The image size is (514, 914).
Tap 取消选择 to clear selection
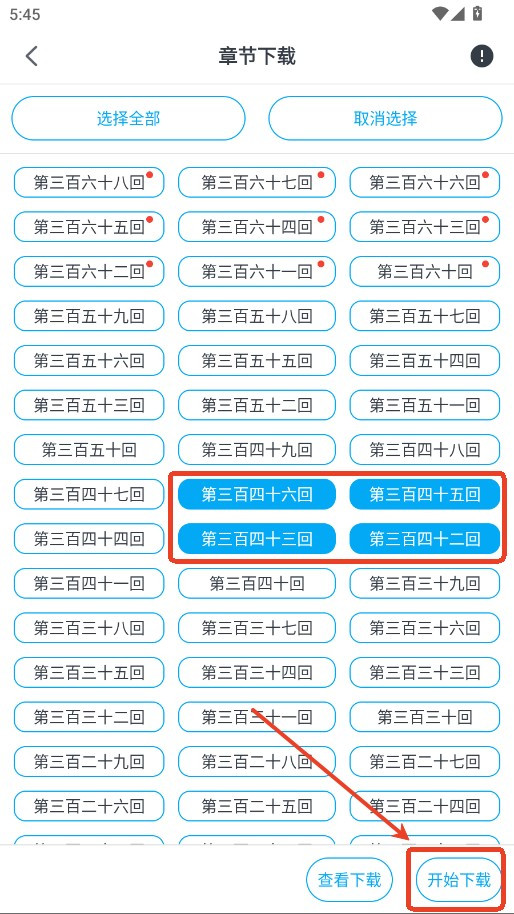(385, 118)
